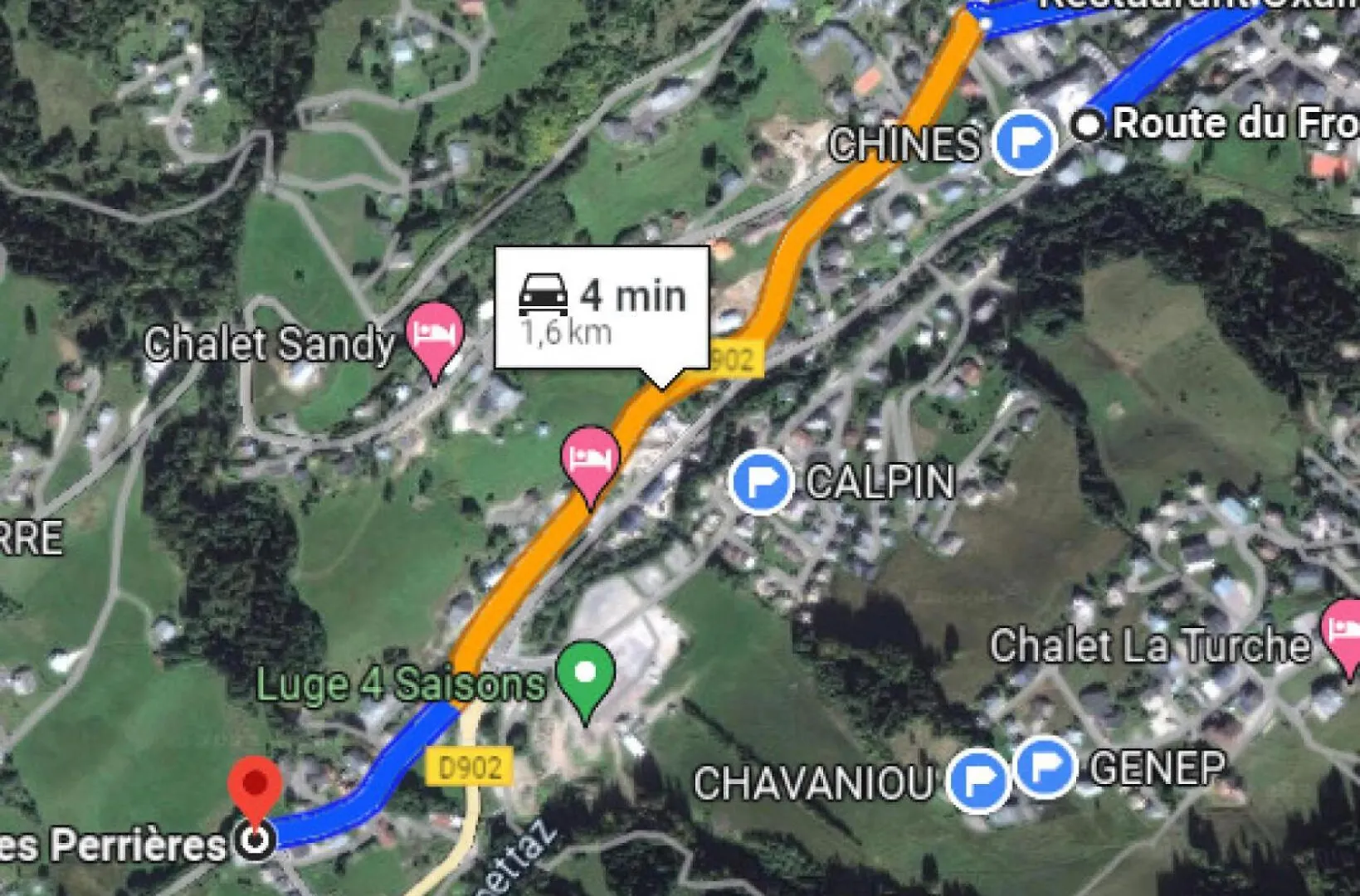The width and height of the screenshot is (1360, 896).
Task: Select the CHAVANIOU parking marker
Action: (x=980, y=780)
